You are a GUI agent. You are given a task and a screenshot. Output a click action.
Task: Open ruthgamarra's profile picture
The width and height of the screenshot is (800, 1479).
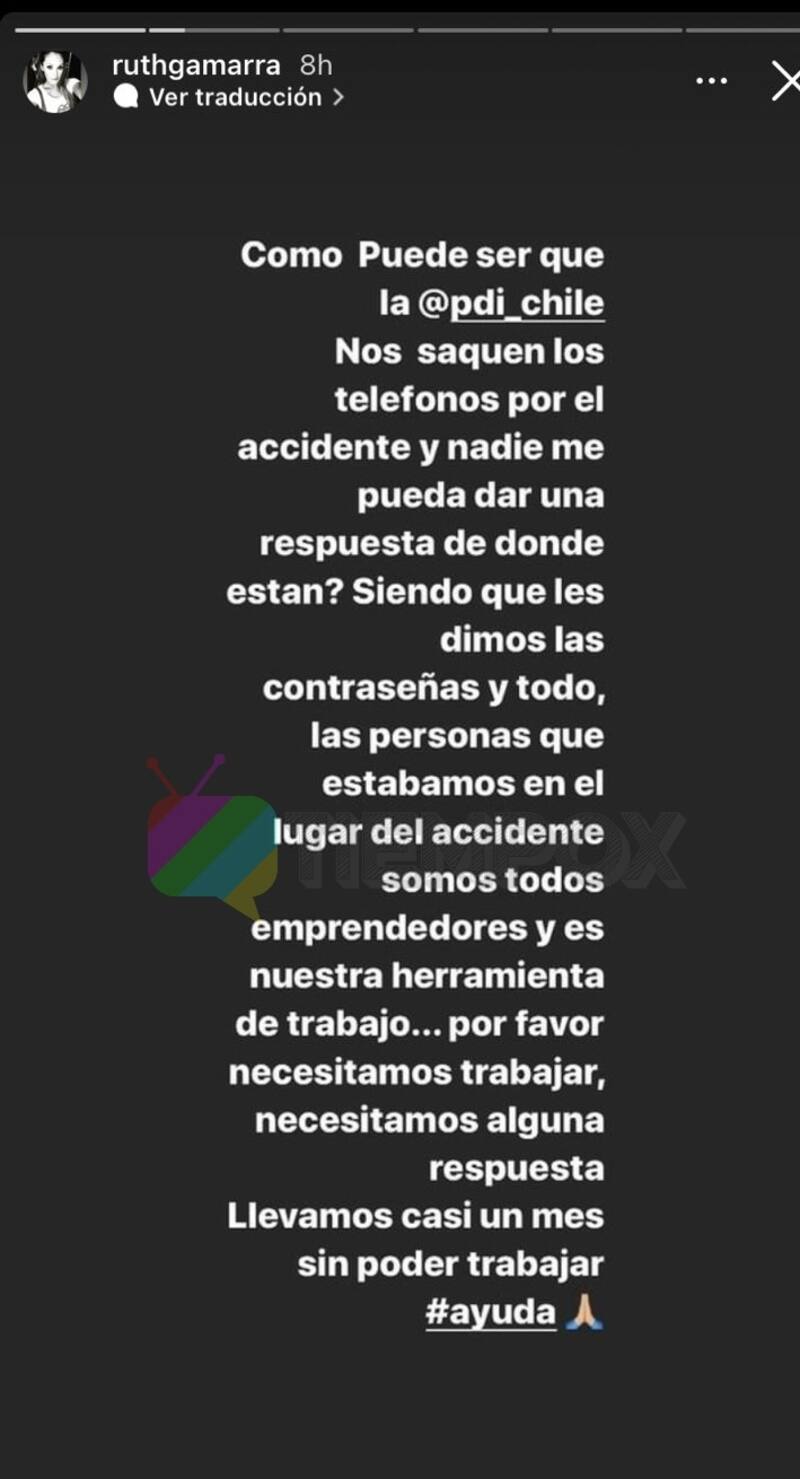click(55, 81)
